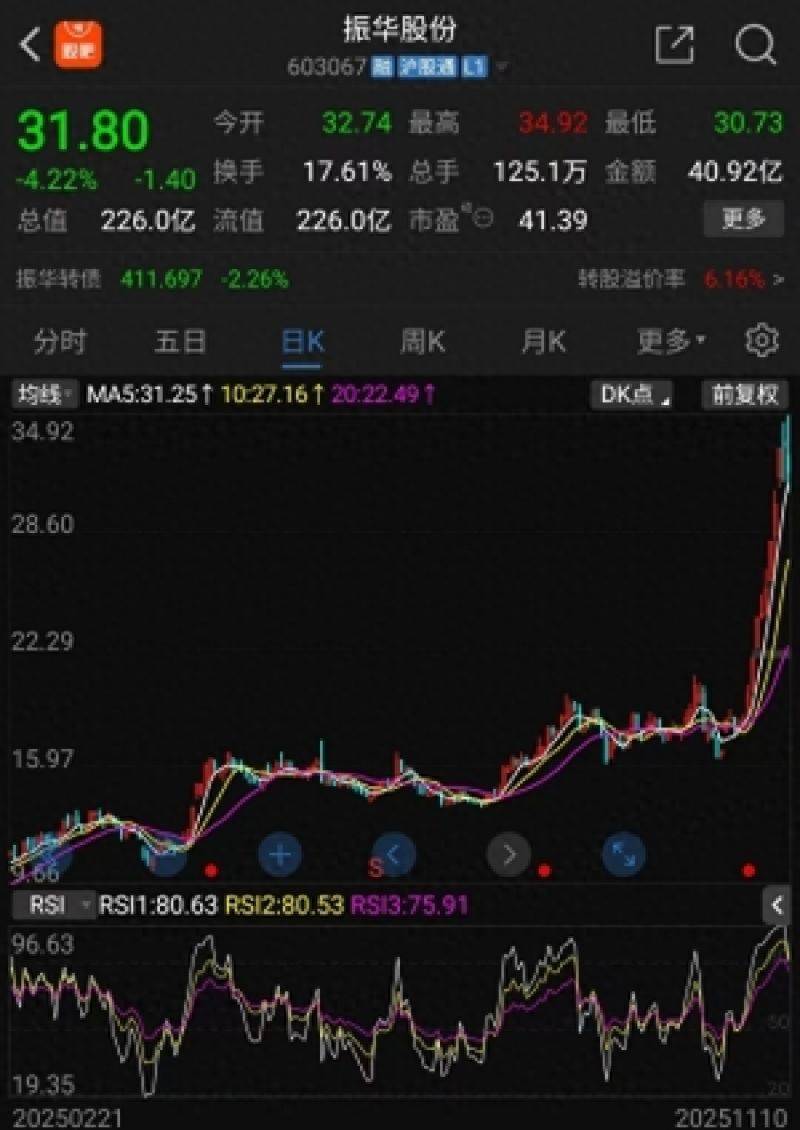Tap the right arrow to pan chart forward

tap(508, 855)
